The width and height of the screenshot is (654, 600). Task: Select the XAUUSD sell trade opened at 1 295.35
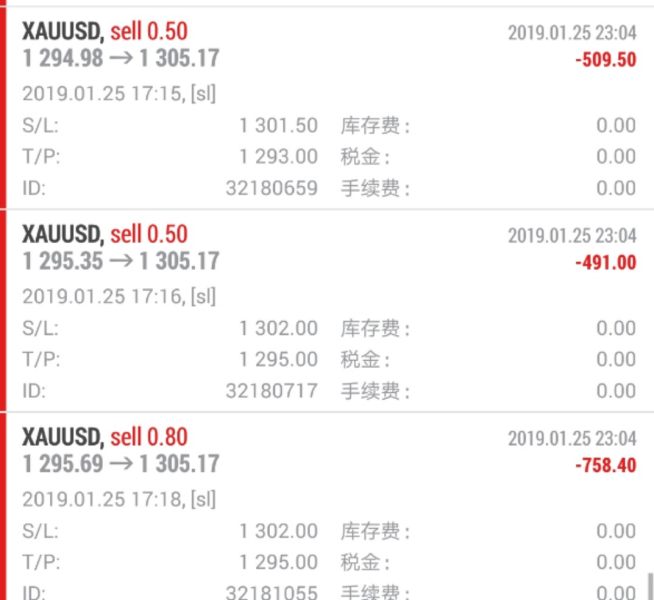coord(327,248)
